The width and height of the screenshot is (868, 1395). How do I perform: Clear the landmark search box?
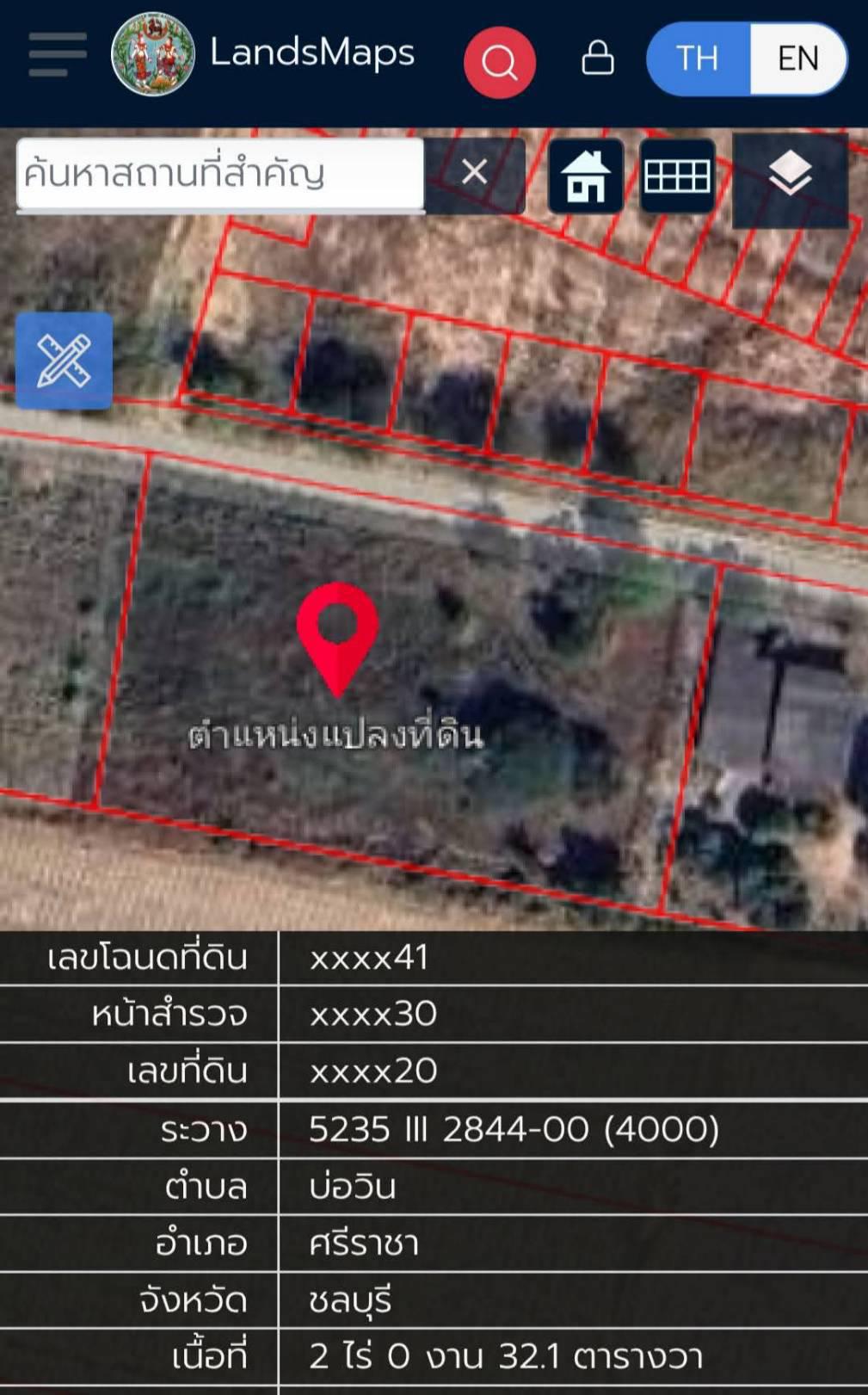click(474, 173)
